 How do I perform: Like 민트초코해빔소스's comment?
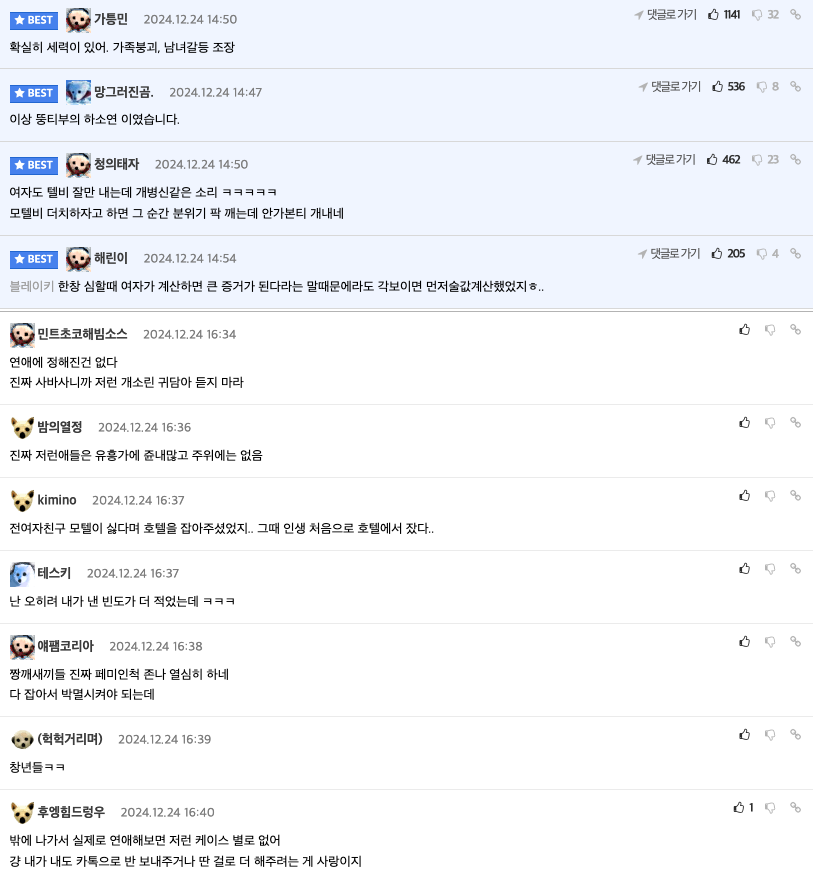pos(744,330)
